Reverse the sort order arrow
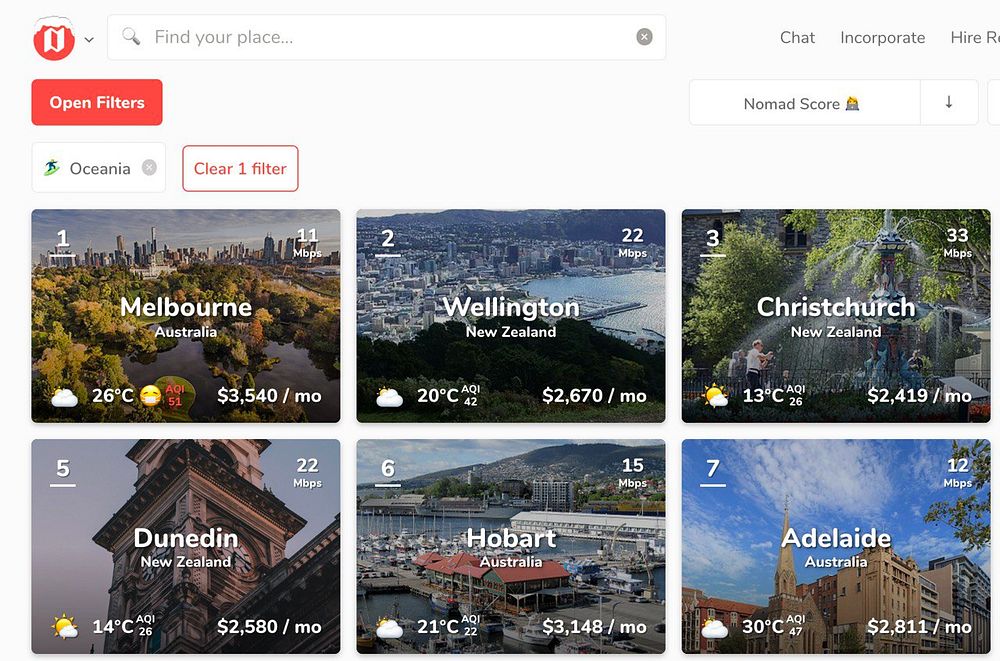Viewport: 1000px width, 661px height. [948, 103]
